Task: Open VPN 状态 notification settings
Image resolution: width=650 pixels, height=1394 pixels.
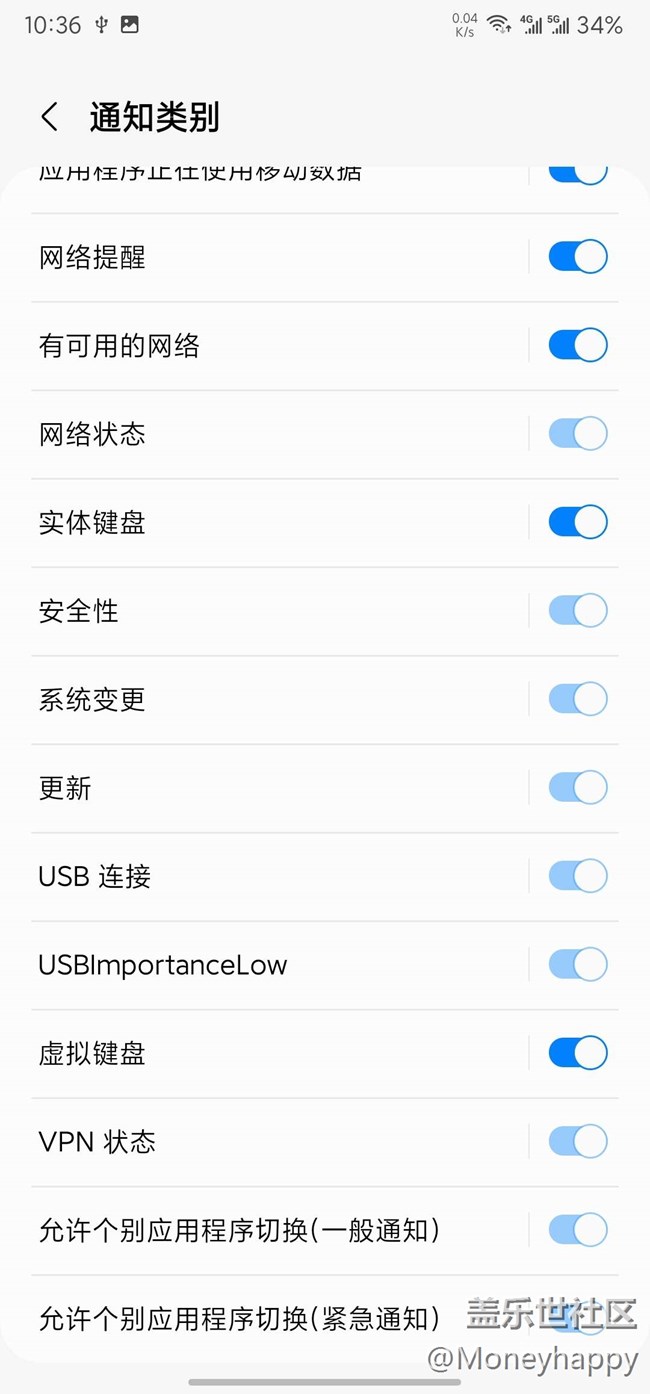Action: click(x=280, y=1141)
